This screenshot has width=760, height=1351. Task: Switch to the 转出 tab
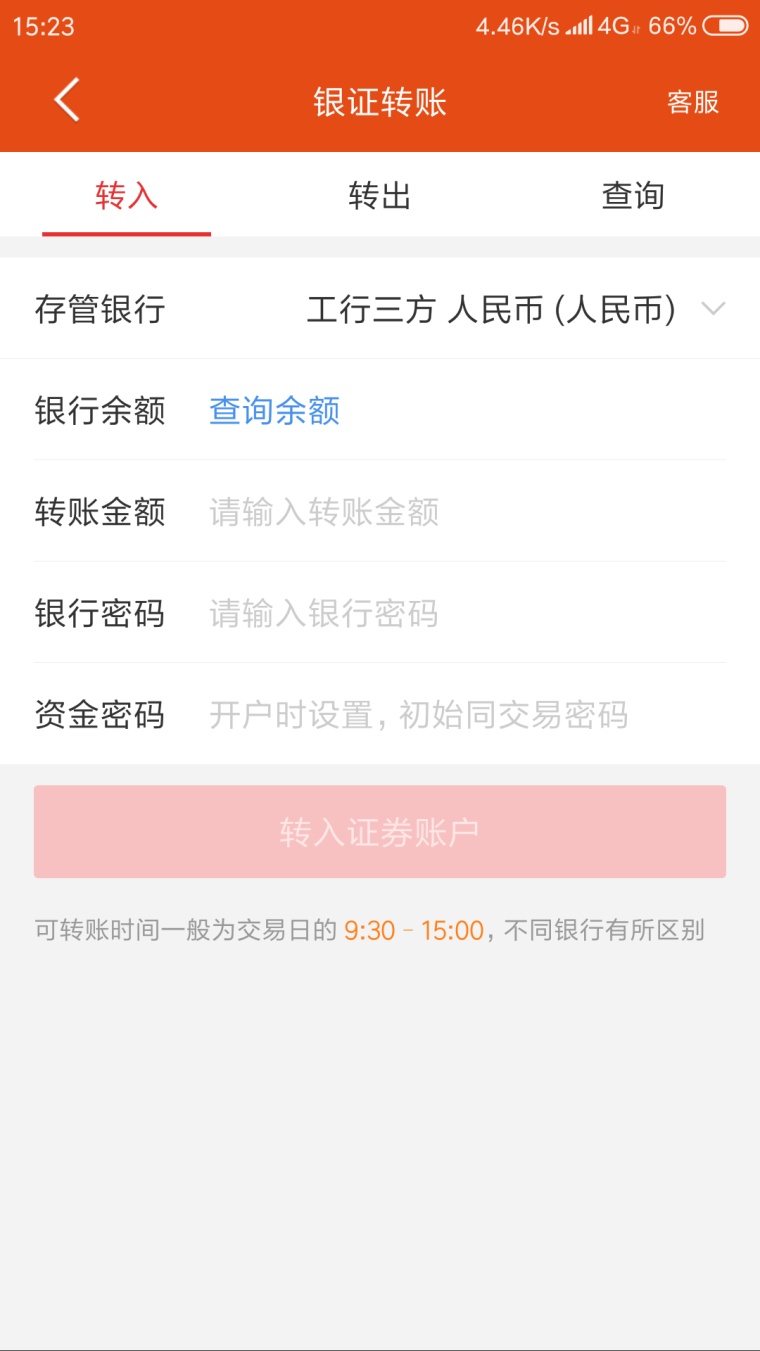point(380,196)
